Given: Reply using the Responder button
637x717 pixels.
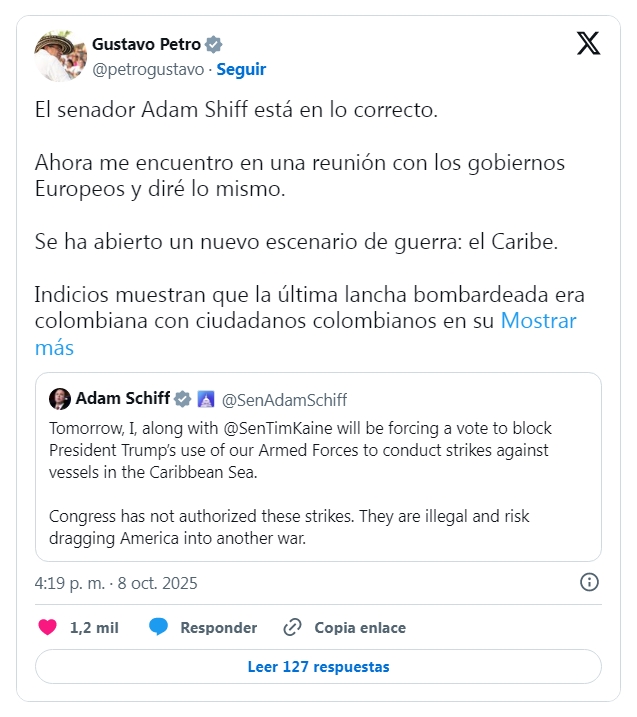Looking at the screenshot, I should point(203,628).
